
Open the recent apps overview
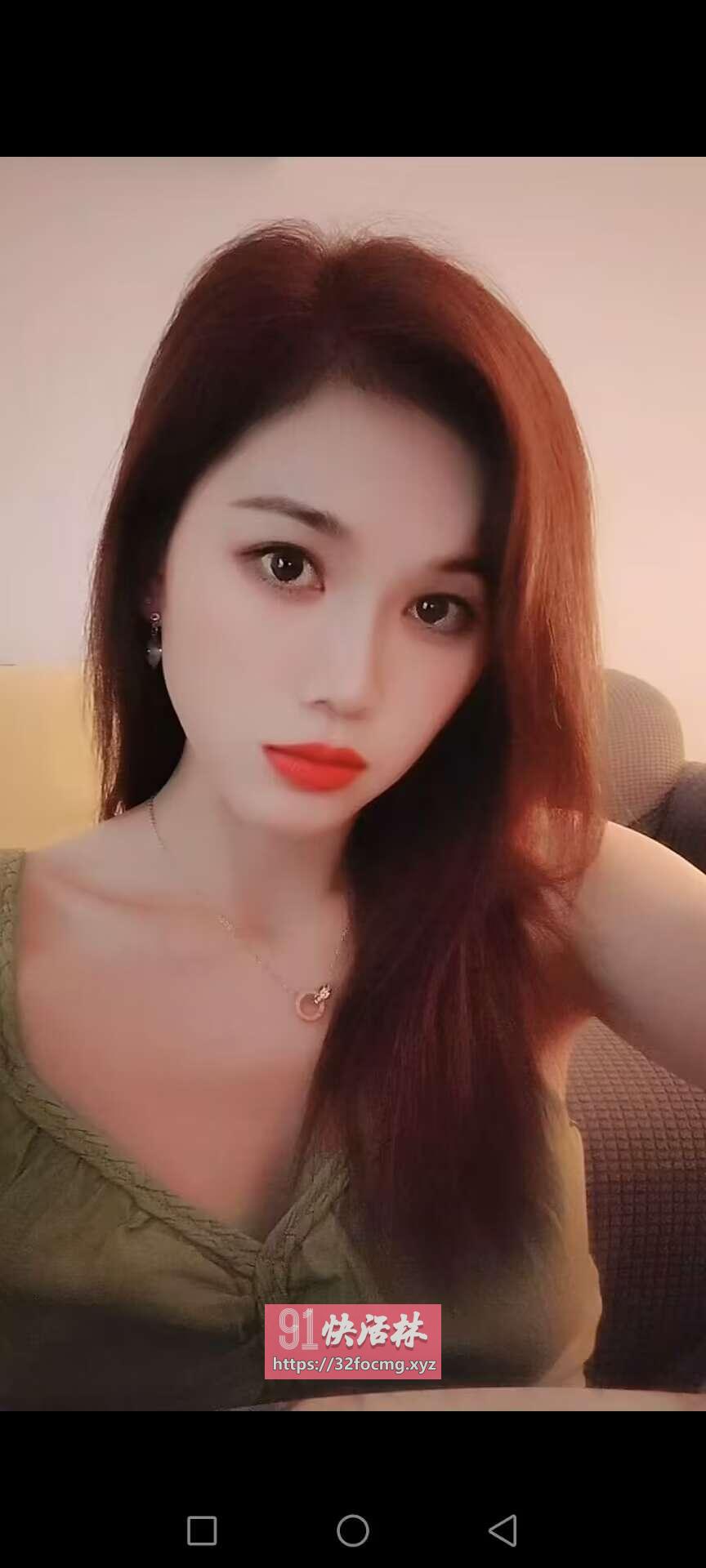click(202, 1530)
